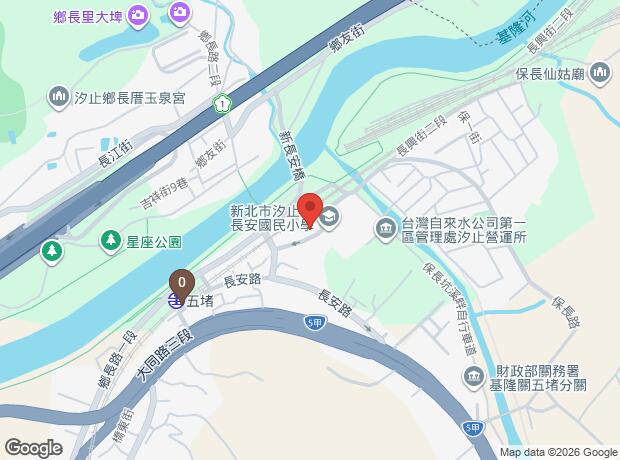Select the 保長仙姑廟 temple marker

point(600,71)
